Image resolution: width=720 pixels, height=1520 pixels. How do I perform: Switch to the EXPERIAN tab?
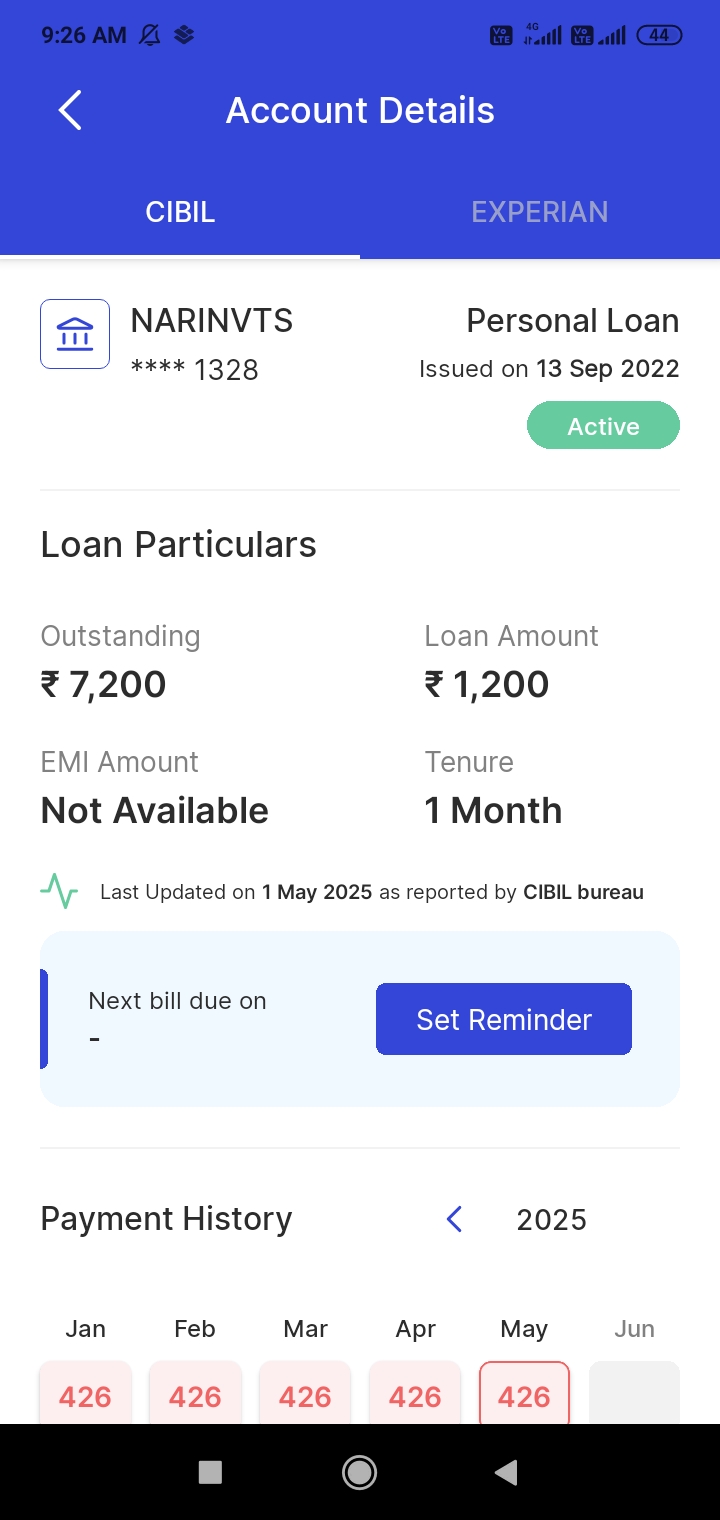540,212
